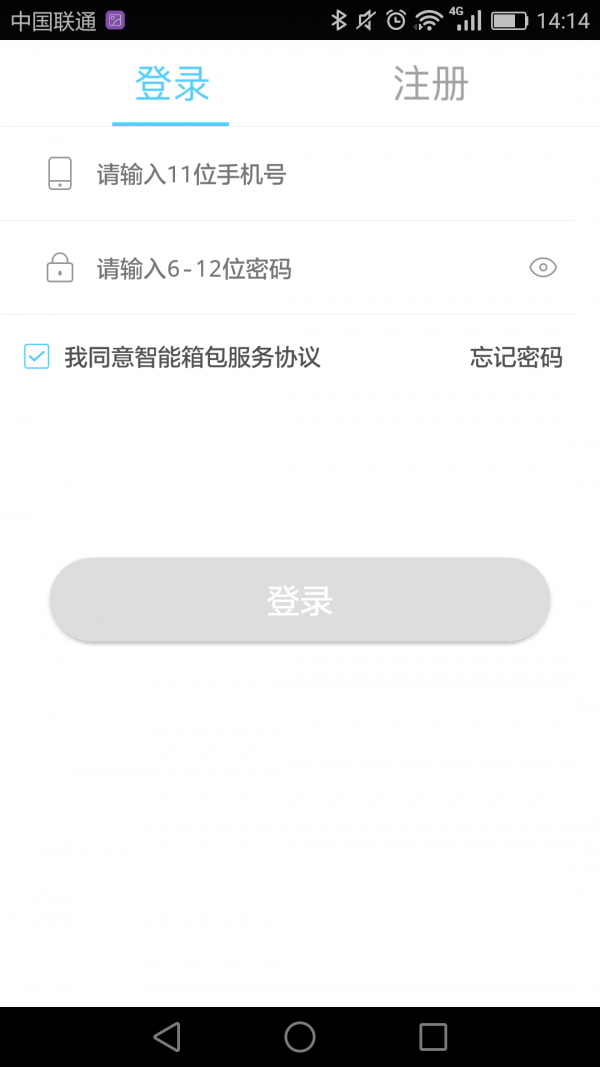Uncheck the 我同意智能箱包服务协议 checkbox

[x=37, y=356]
